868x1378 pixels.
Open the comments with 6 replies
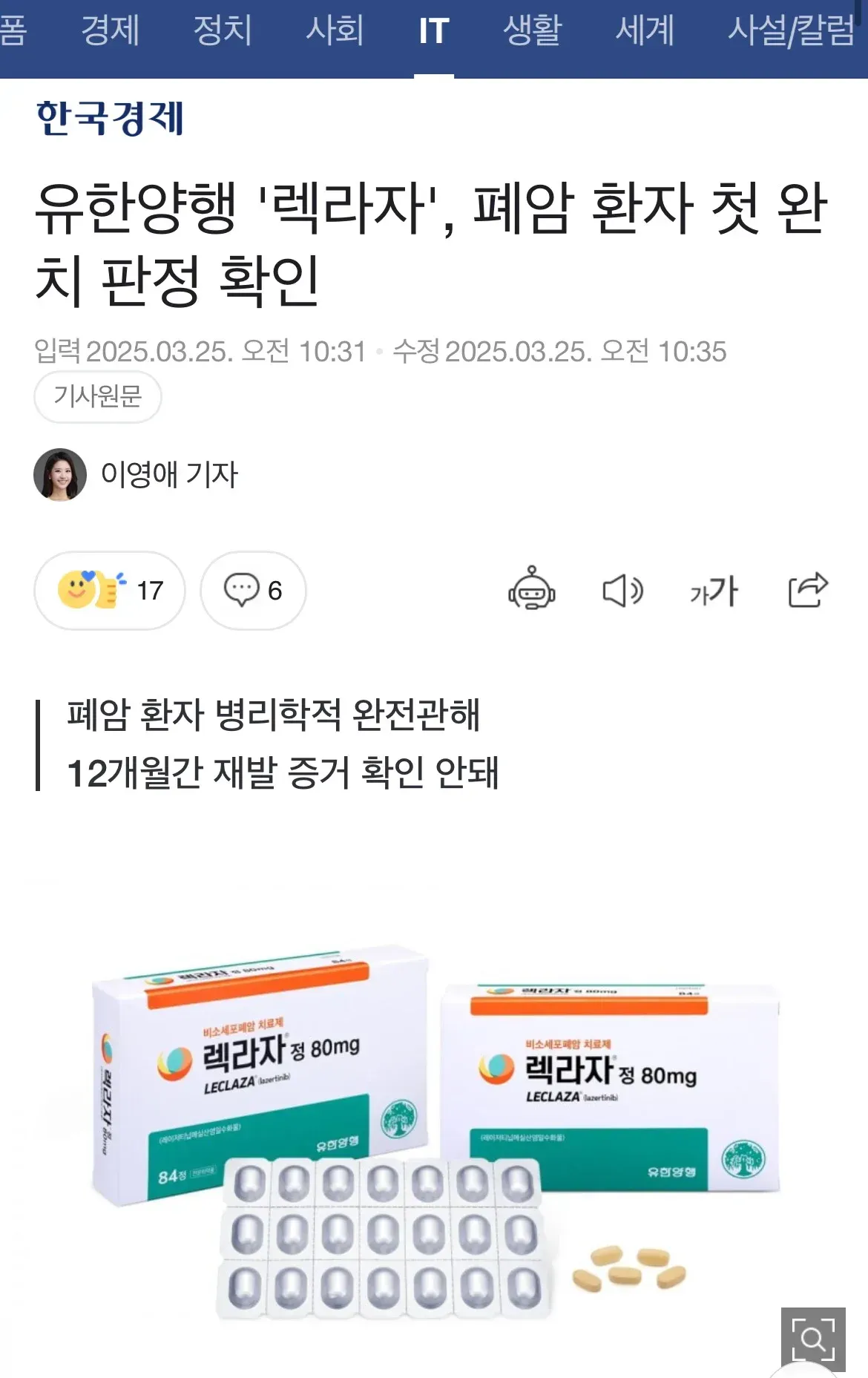[x=253, y=591]
